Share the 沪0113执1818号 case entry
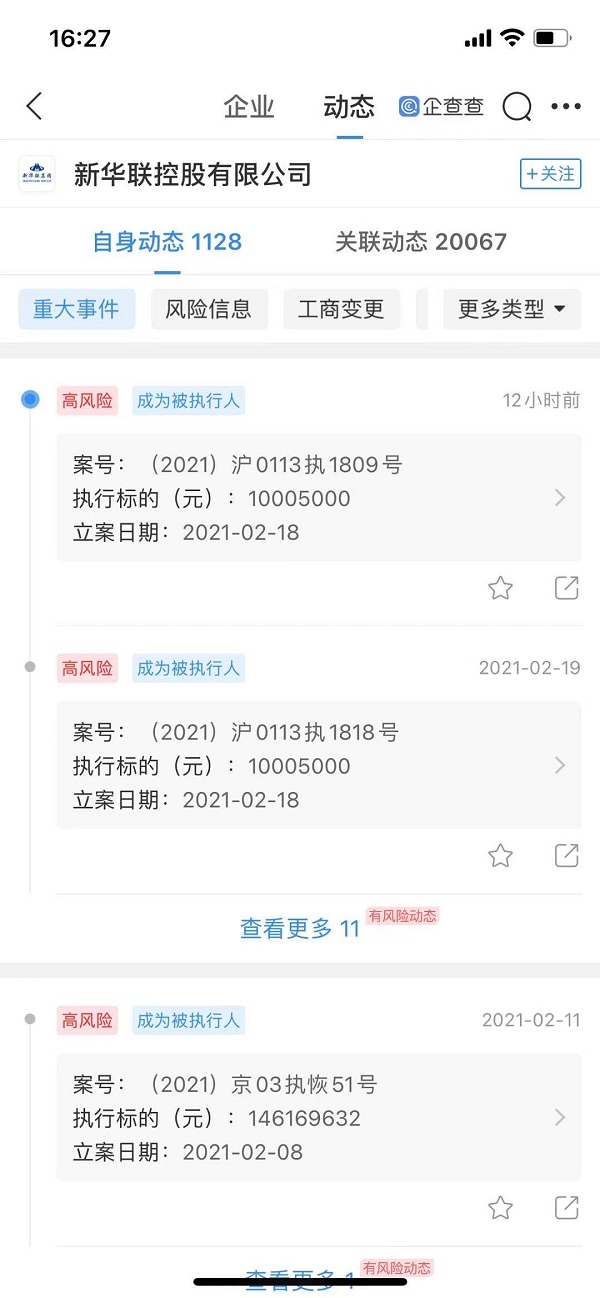 pos(567,856)
